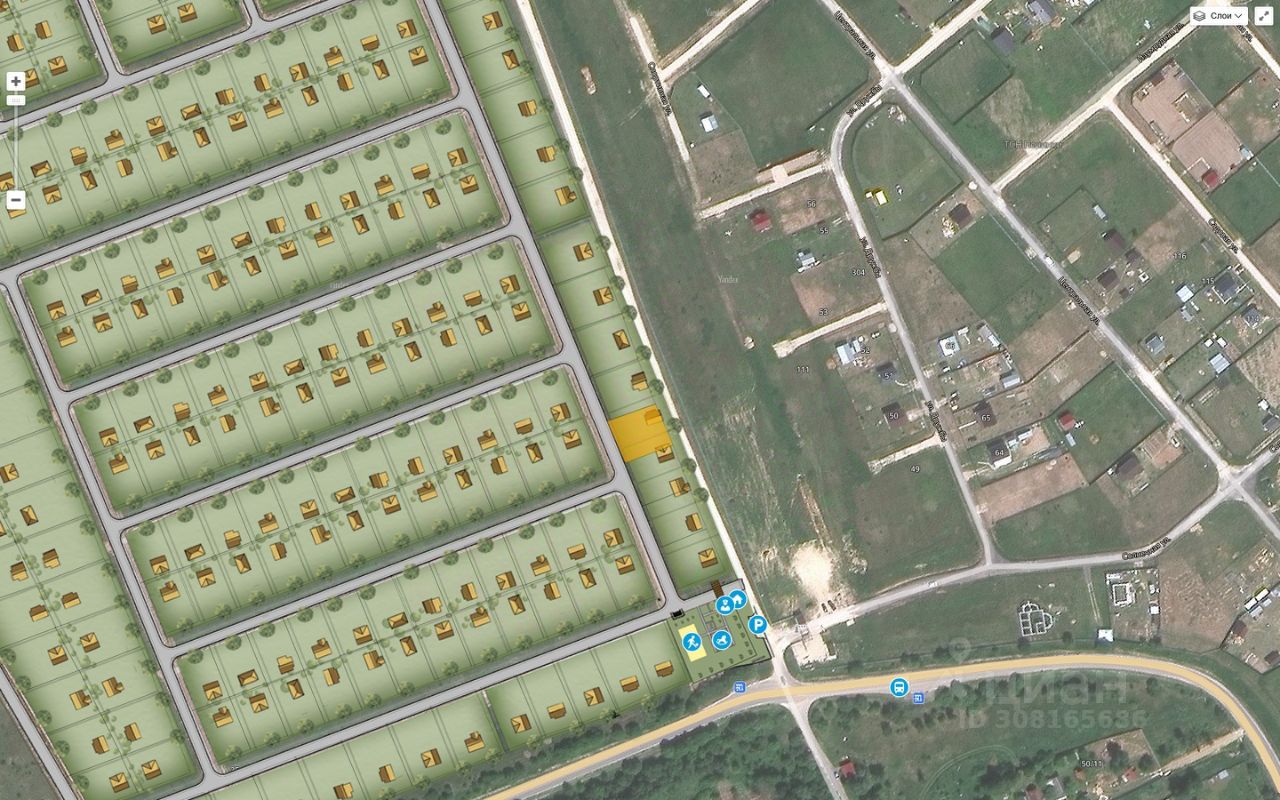Image resolution: width=1280 pixels, height=800 pixels.
Task: Select the playground rocking-horse marker
Action: coord(721,640)
